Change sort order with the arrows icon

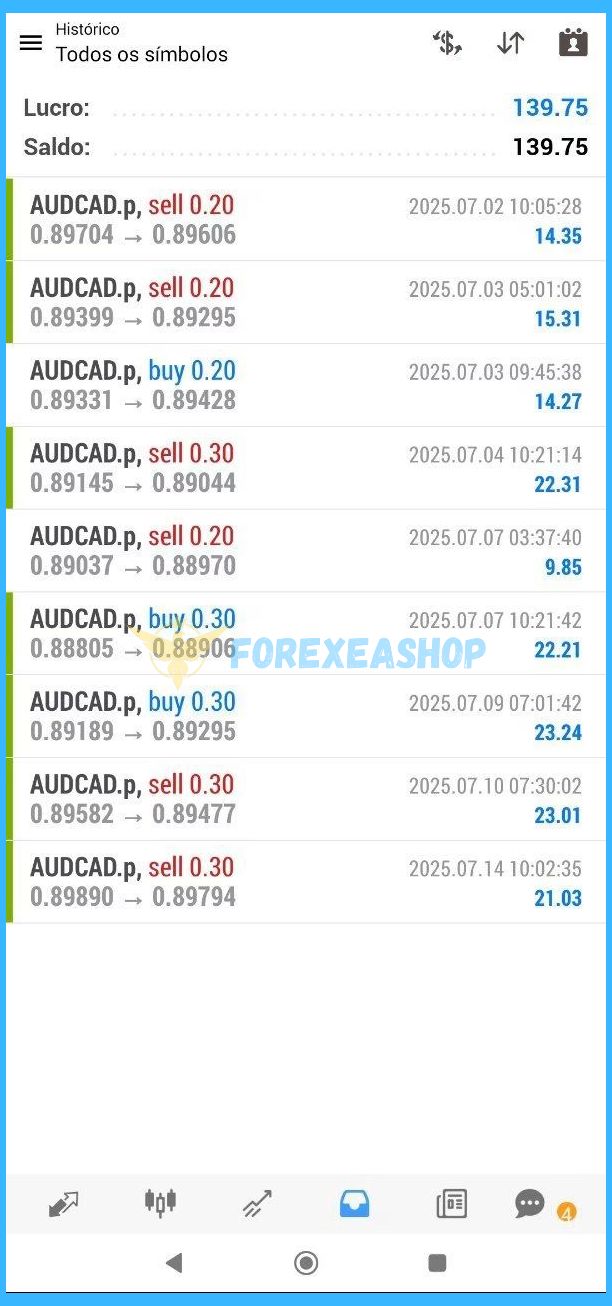pos(510,43)
